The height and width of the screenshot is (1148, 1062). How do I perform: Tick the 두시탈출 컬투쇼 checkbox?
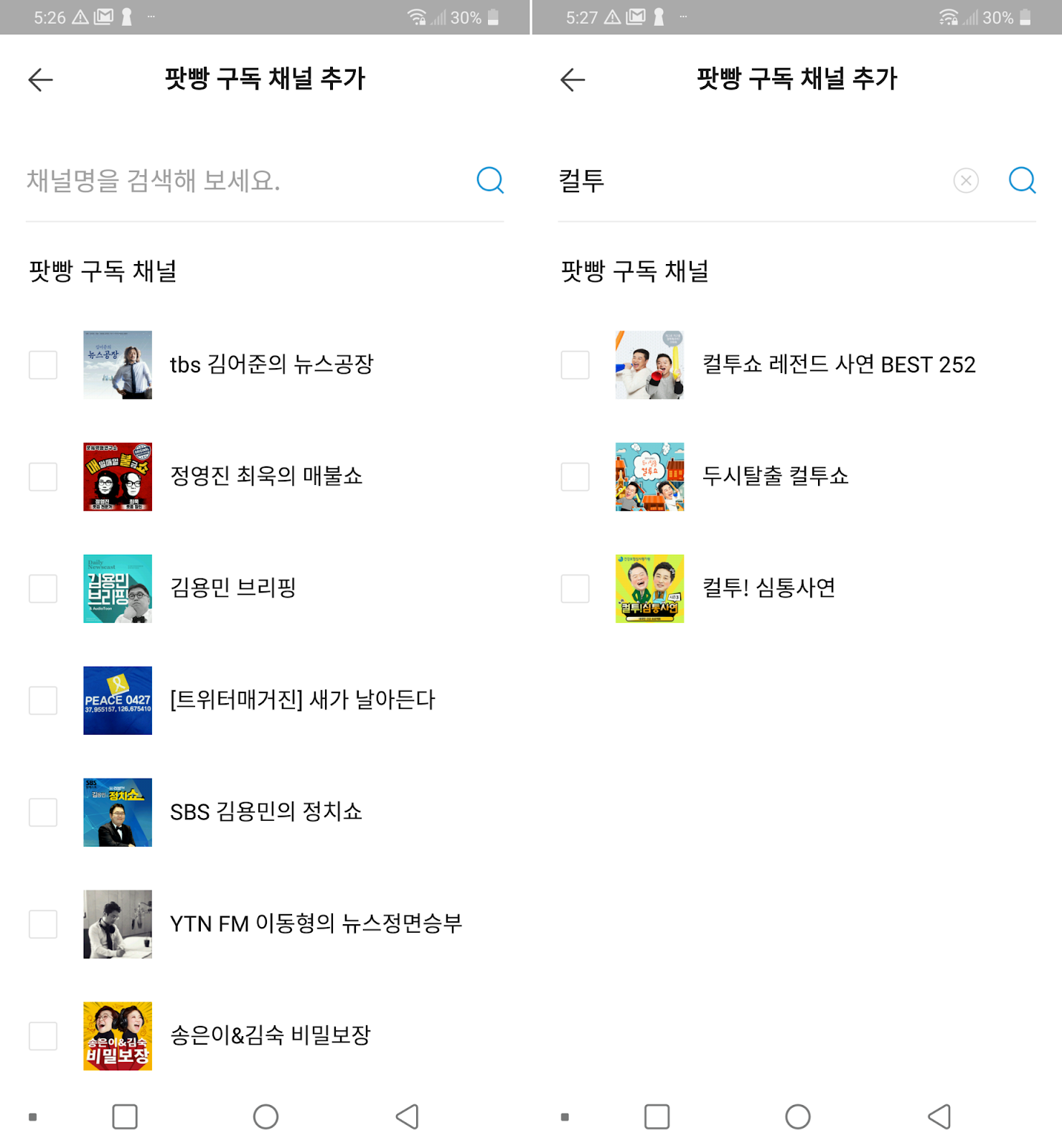coord(575,476)
